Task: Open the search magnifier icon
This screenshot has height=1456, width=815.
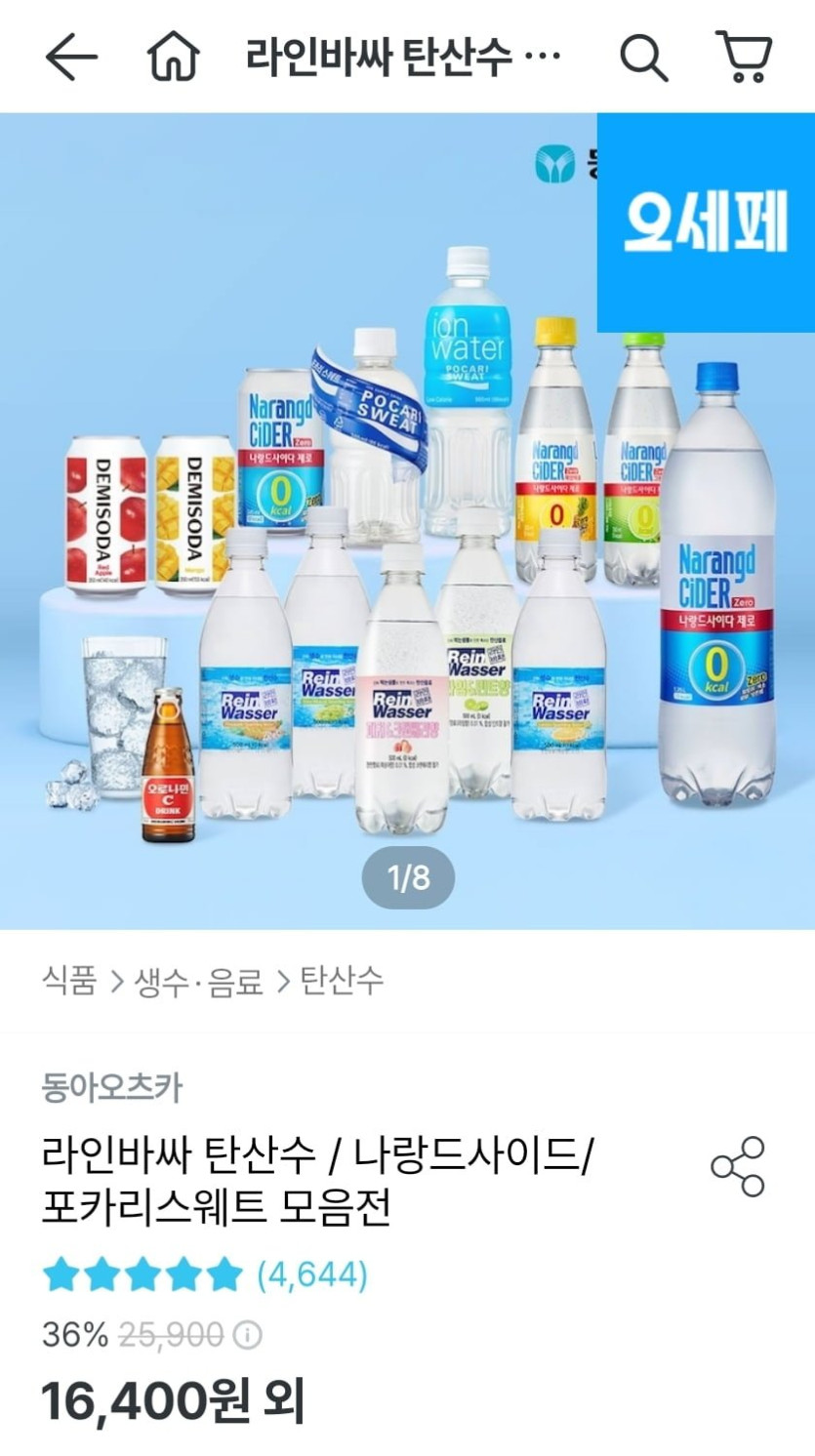Action: point(643,59)
